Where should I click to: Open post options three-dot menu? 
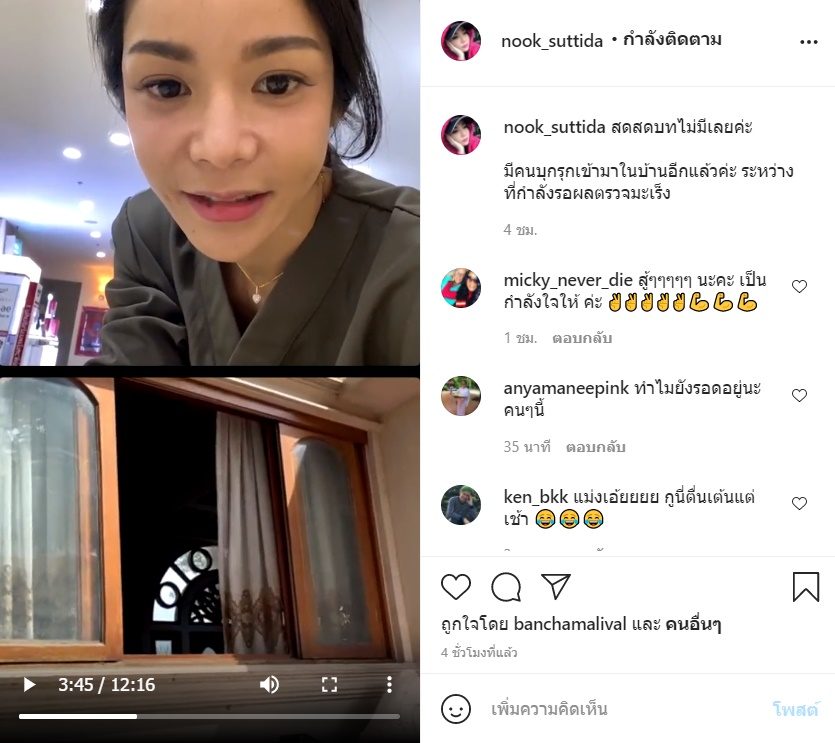click(809, 42)
